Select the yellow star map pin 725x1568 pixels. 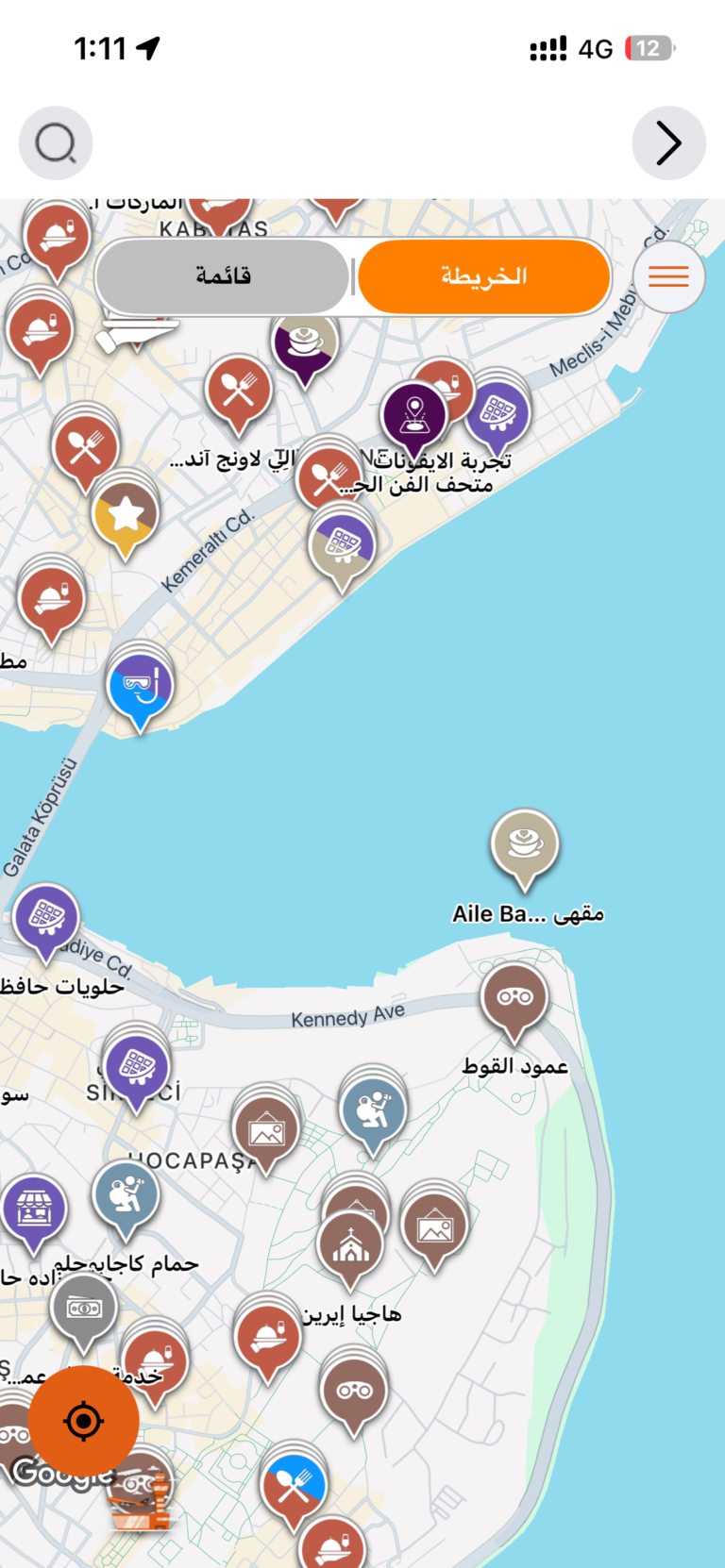pos(126,515)
